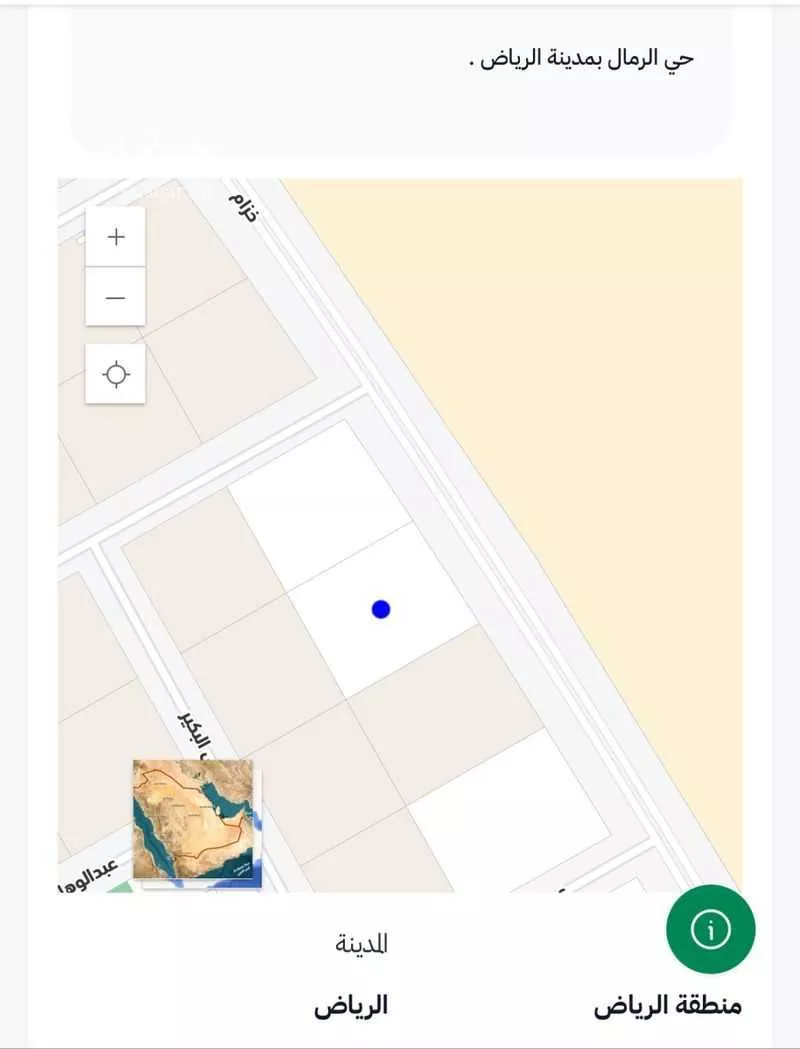Switch to satellite basemap thumbnail
Viewport: 800px width, 1049px height.
click(193, 819)
